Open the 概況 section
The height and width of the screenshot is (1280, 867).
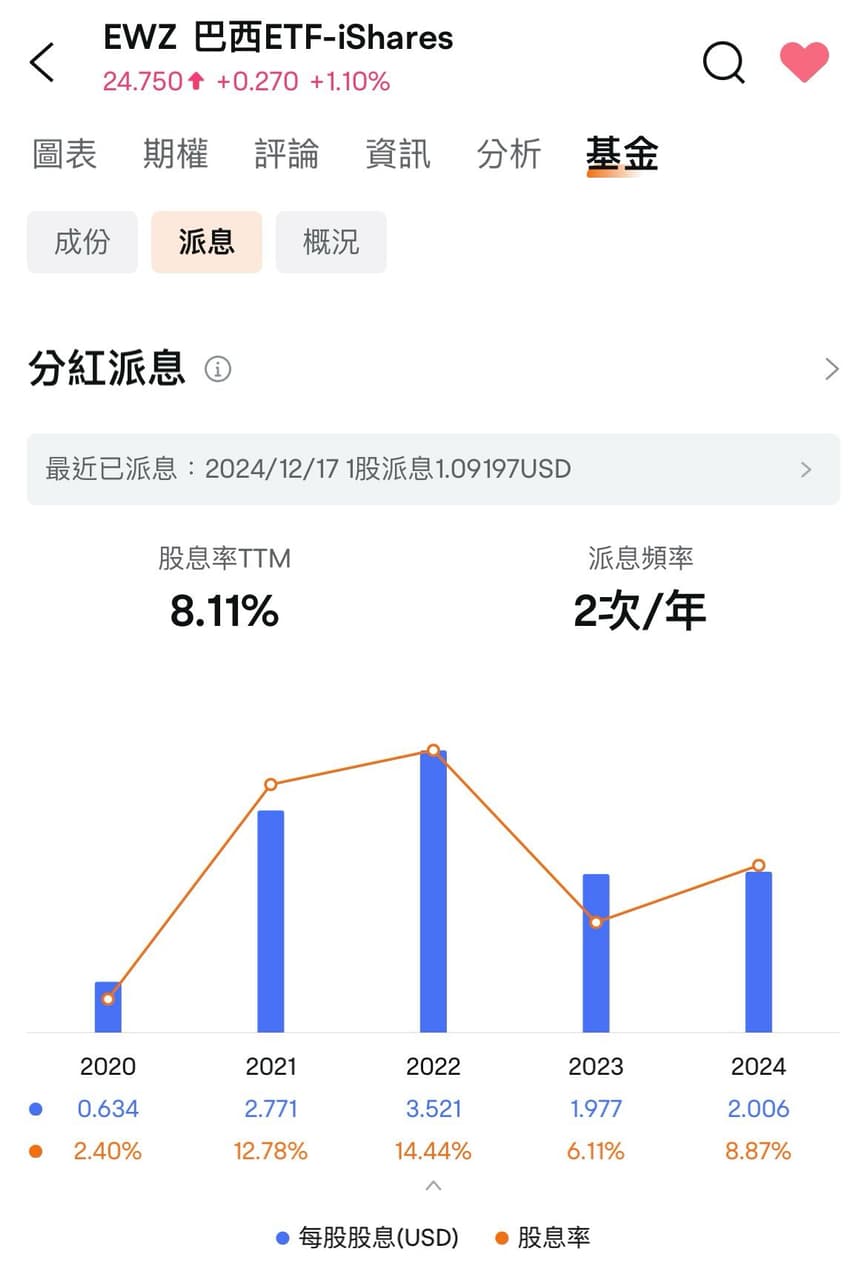click(330, 242)
